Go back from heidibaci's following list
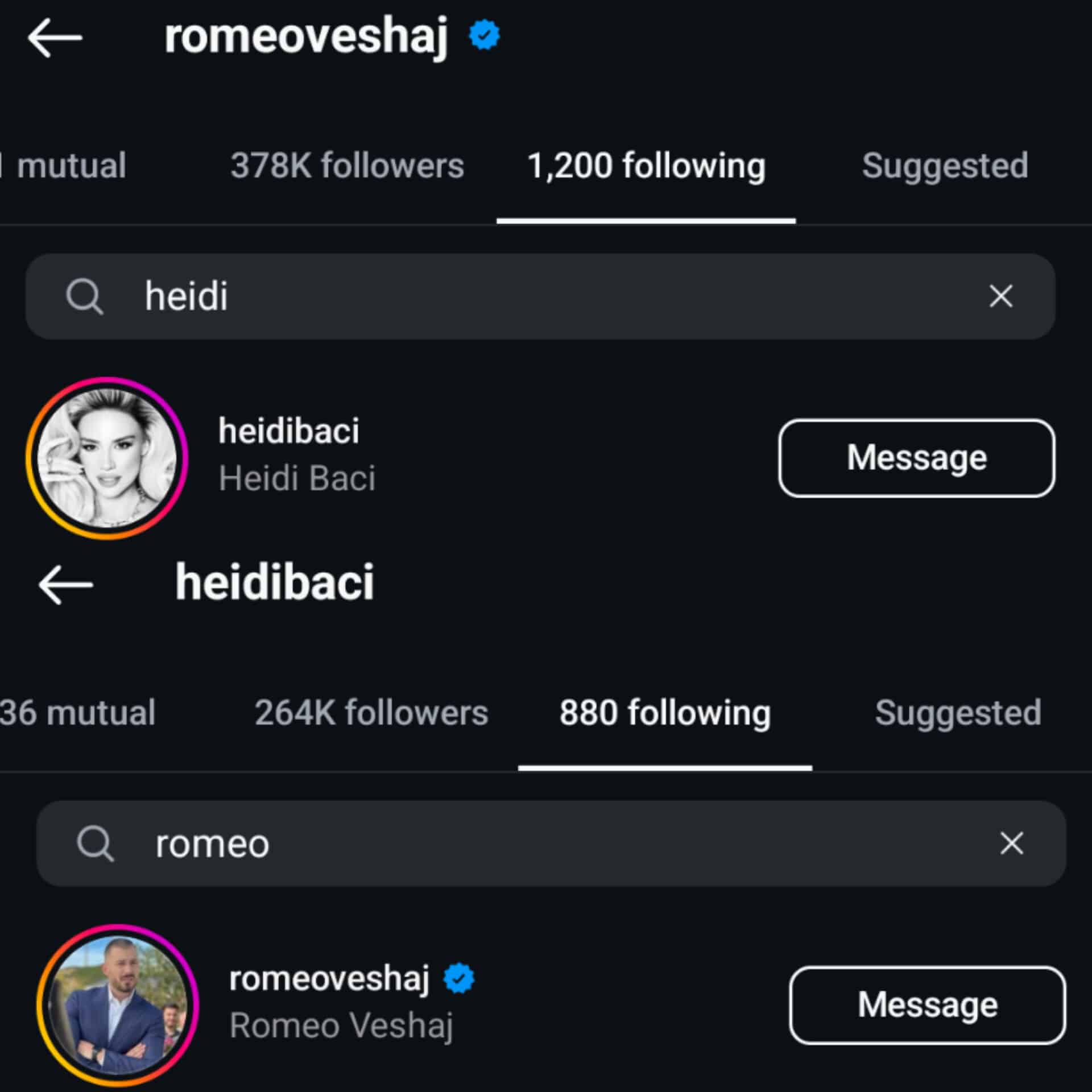 (x=66, y=584)
